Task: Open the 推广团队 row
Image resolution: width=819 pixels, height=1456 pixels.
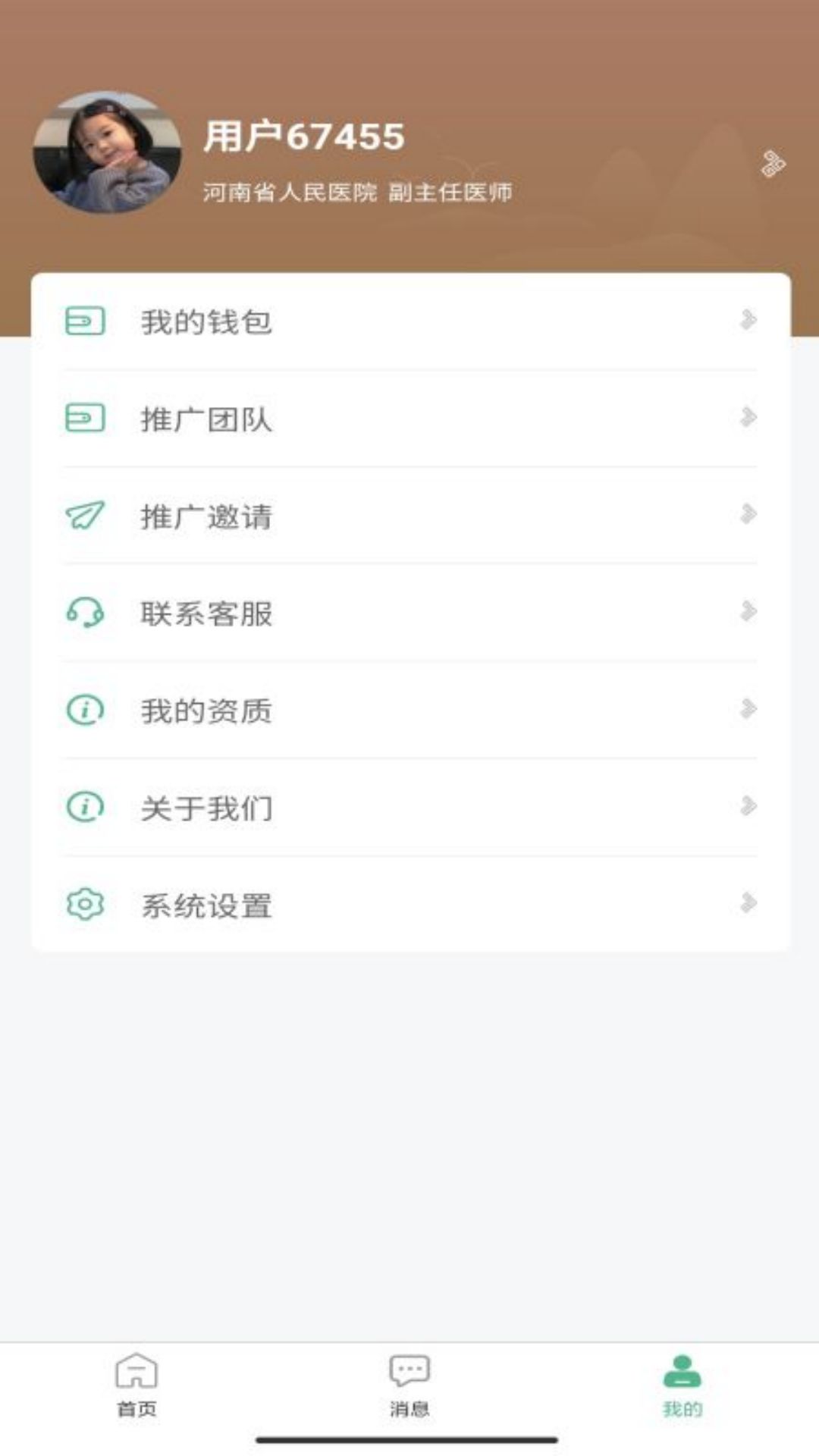Action: (x=409, y=419)
